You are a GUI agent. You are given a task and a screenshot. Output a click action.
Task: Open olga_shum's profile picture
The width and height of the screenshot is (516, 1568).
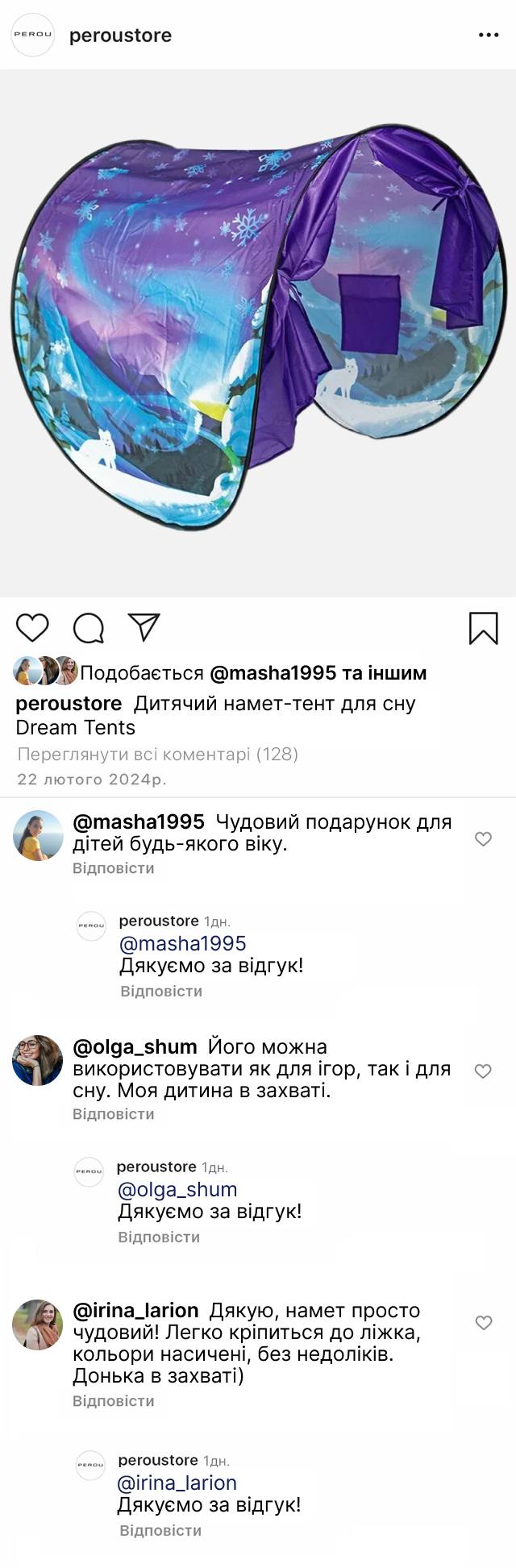[x=37, y=1060]
